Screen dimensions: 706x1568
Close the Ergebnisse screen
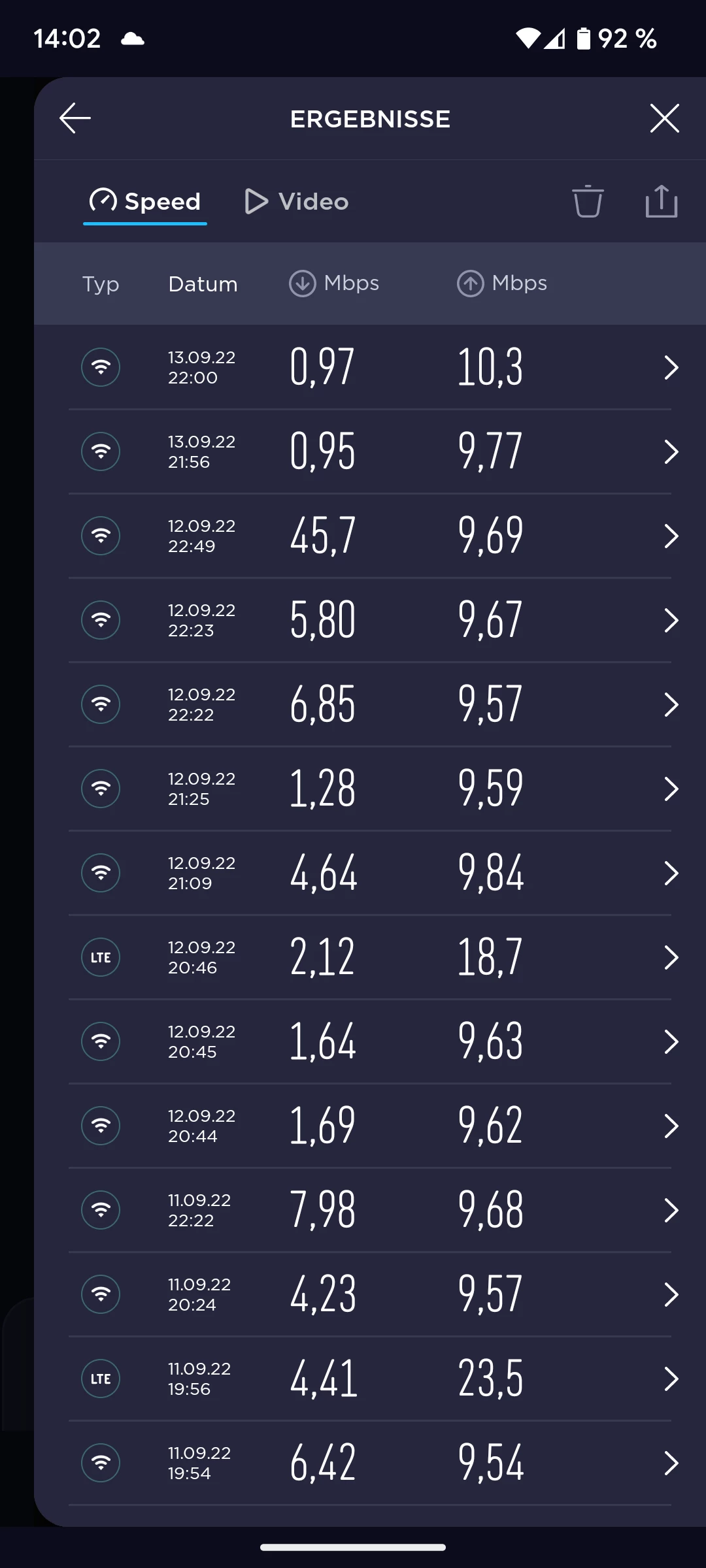click(664, 118)
